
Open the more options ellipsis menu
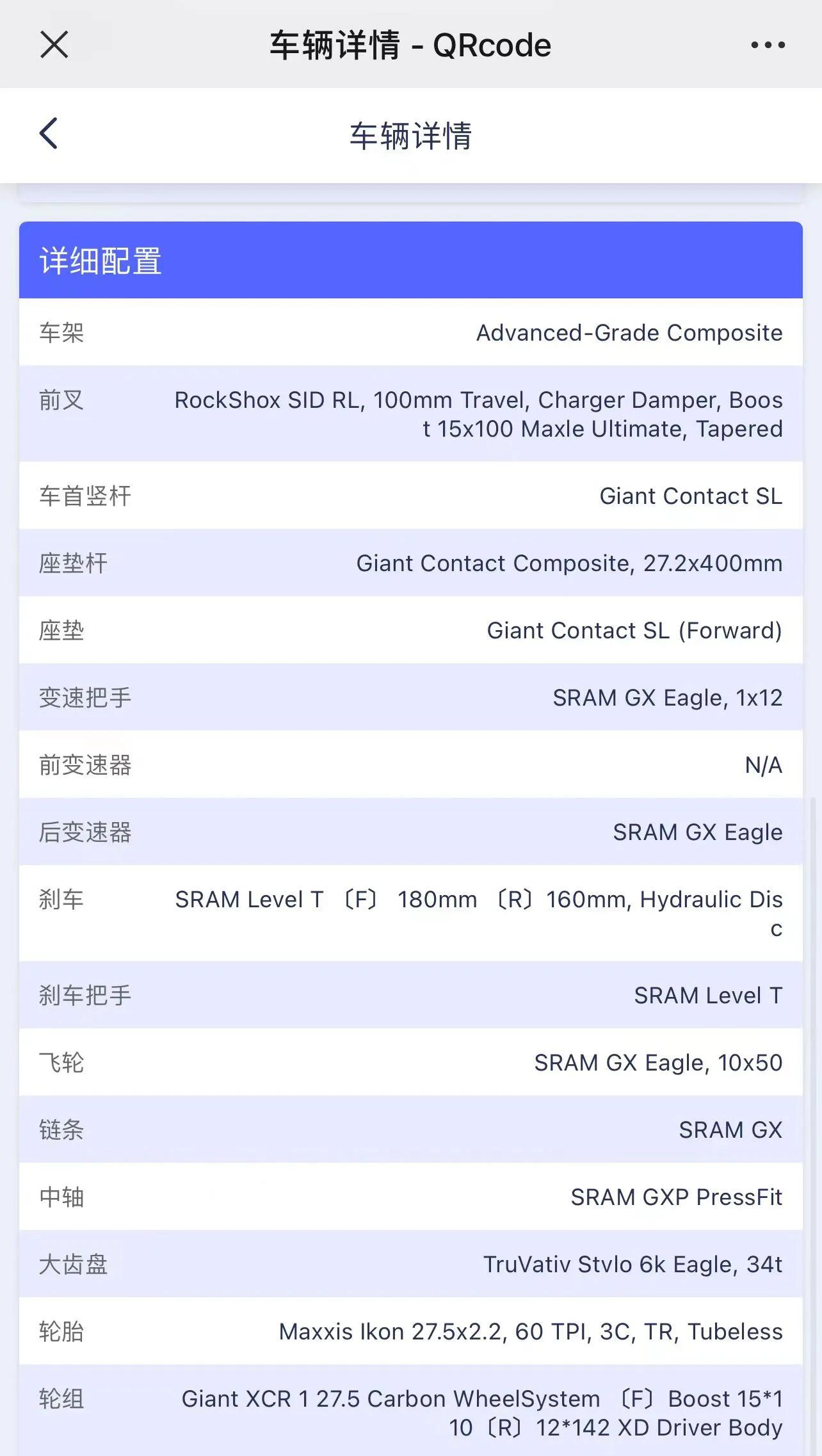(x=768, y=44)
